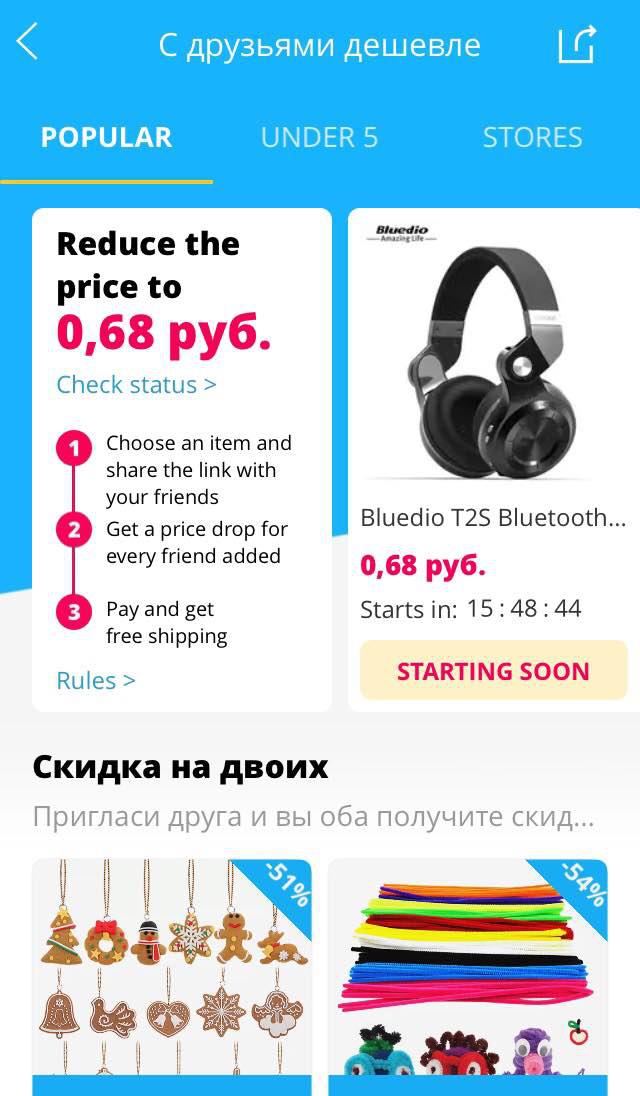
Task: Open the gingerbread ornaments product at -51%
Action: pyautogui.click(x=171, y=970)
